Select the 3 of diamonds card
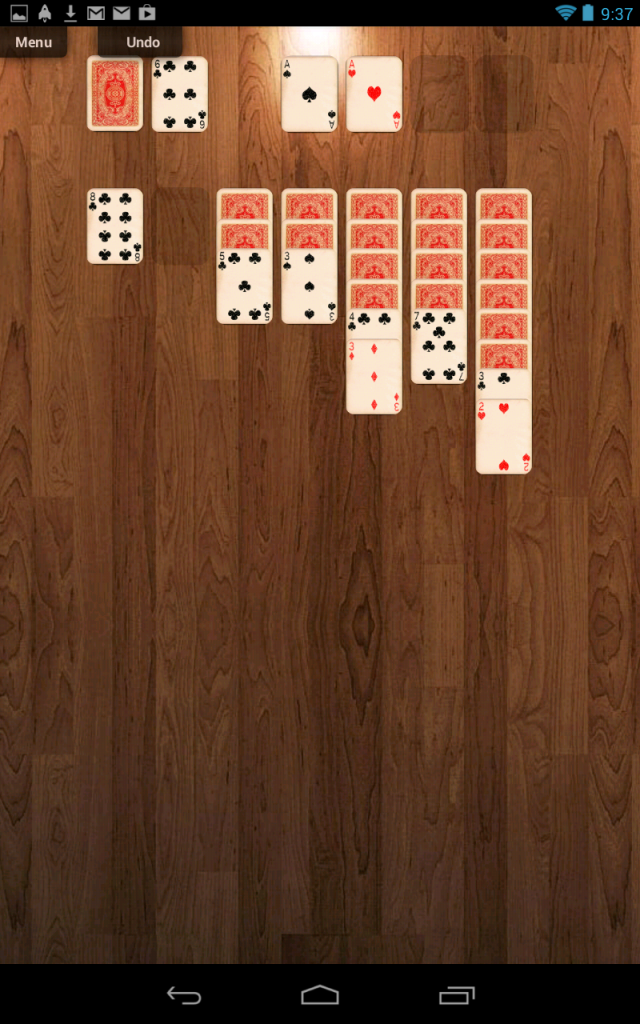 [x=374, y=376]
